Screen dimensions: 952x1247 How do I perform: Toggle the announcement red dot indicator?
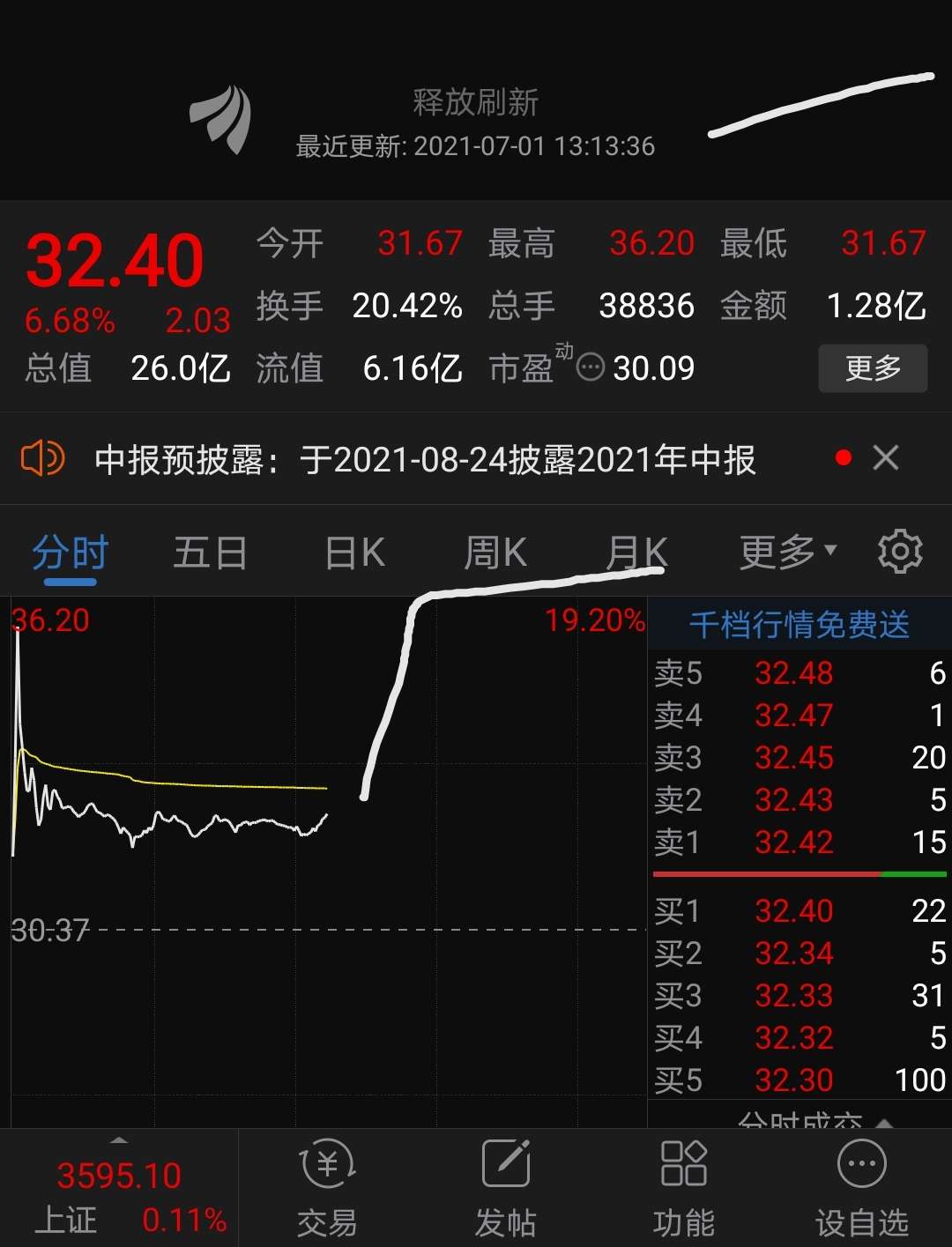click(844, 458)
